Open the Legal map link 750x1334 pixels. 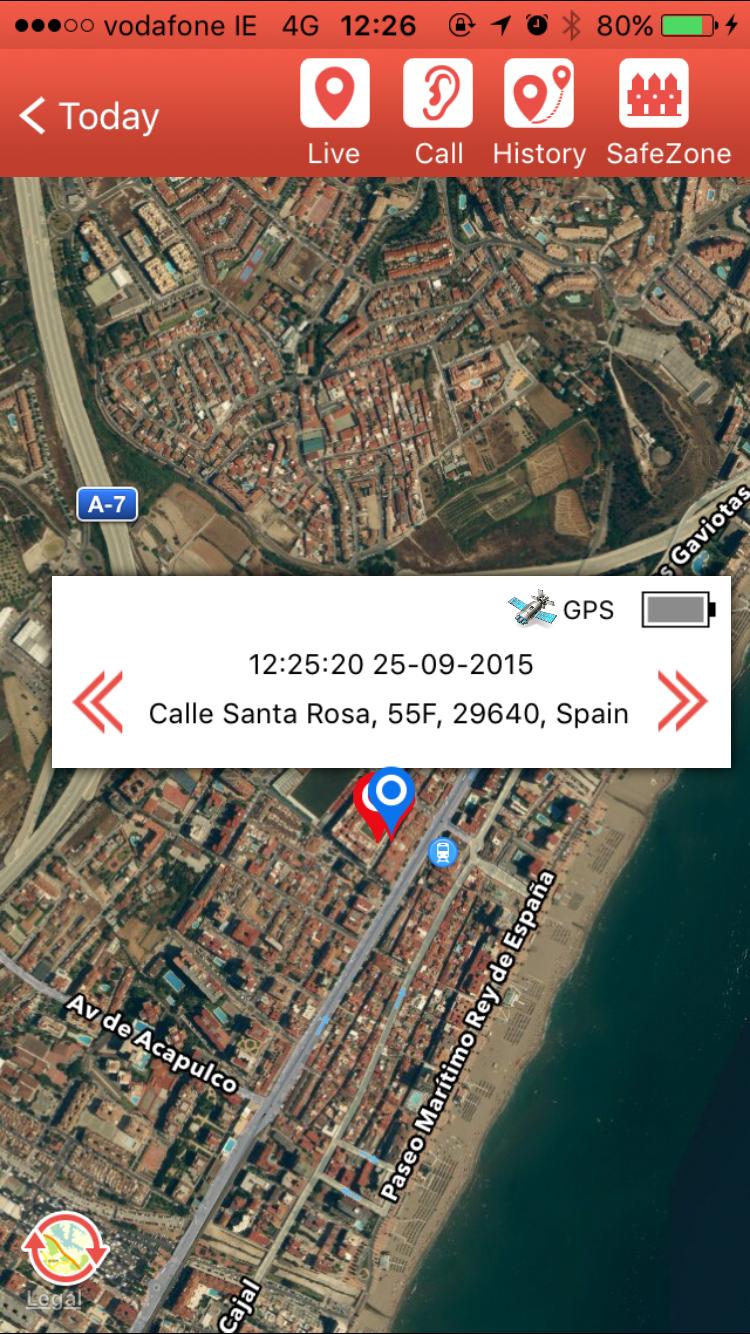54,1299
